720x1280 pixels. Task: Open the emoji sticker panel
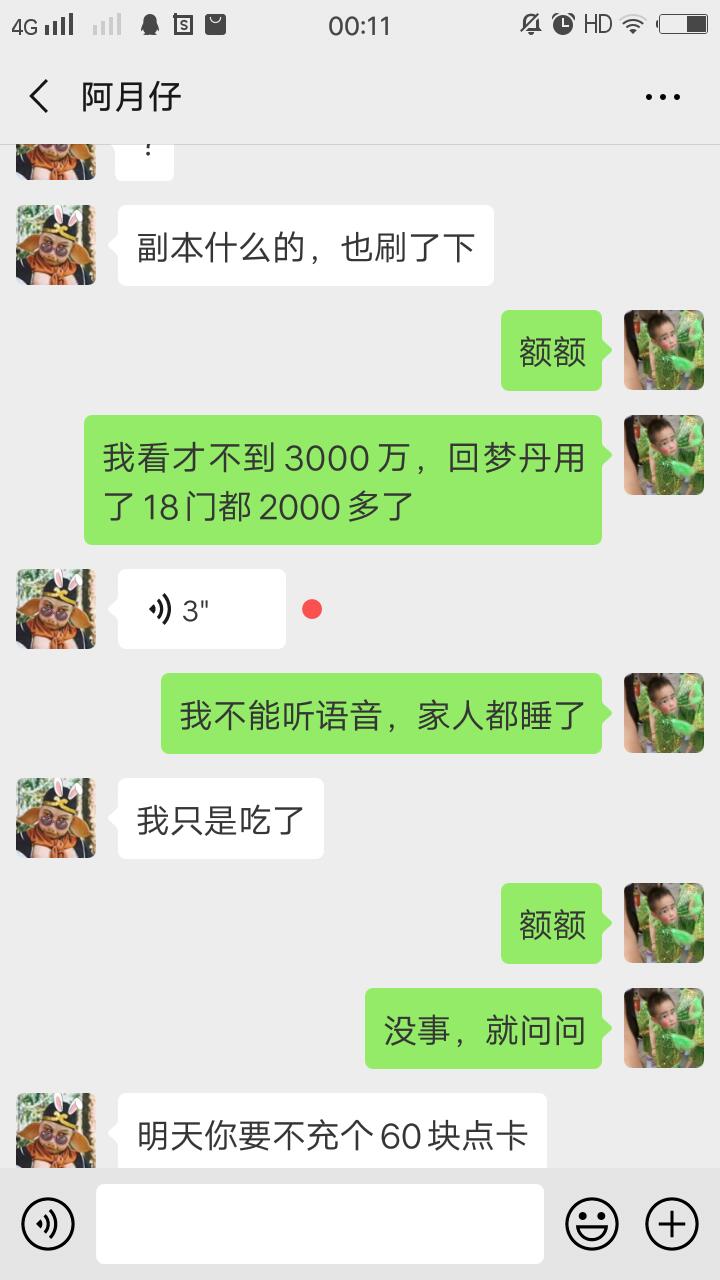[x=592, y=1223]
